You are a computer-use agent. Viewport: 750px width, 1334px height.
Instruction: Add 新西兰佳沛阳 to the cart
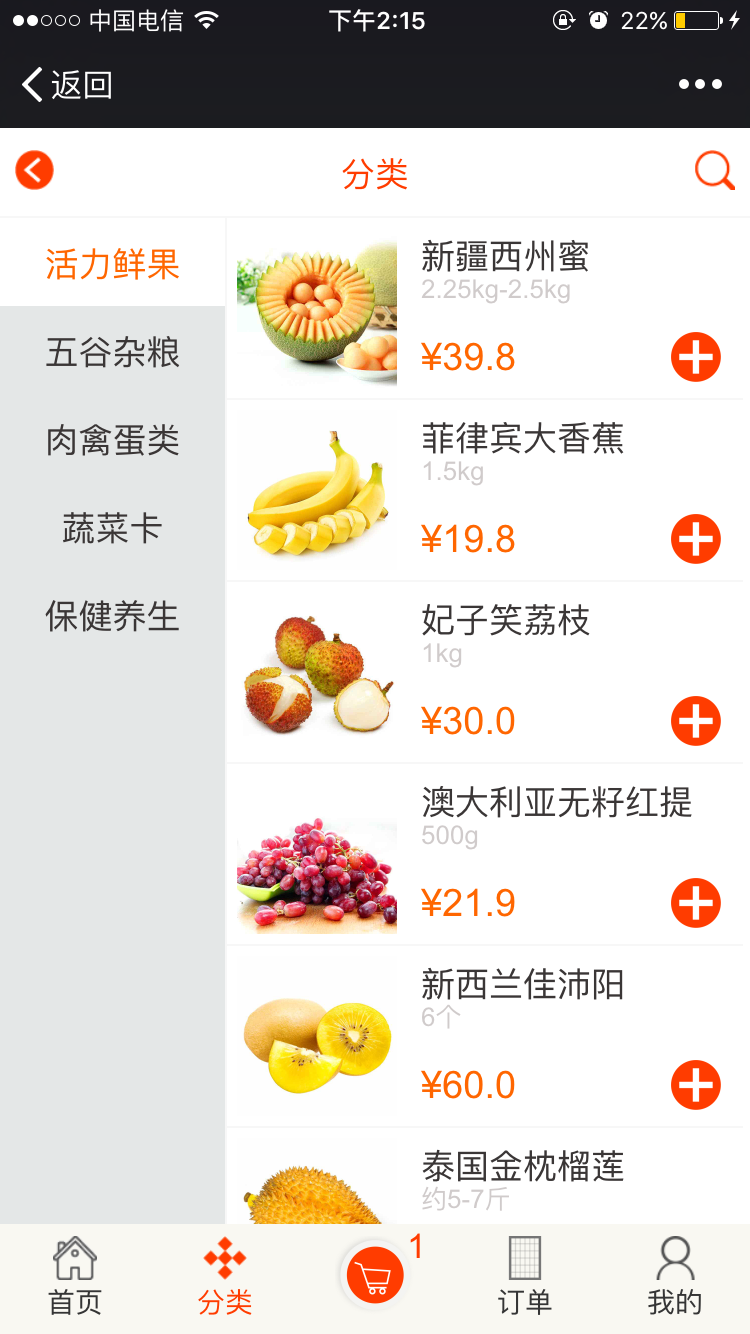(x=696, y=1085)
